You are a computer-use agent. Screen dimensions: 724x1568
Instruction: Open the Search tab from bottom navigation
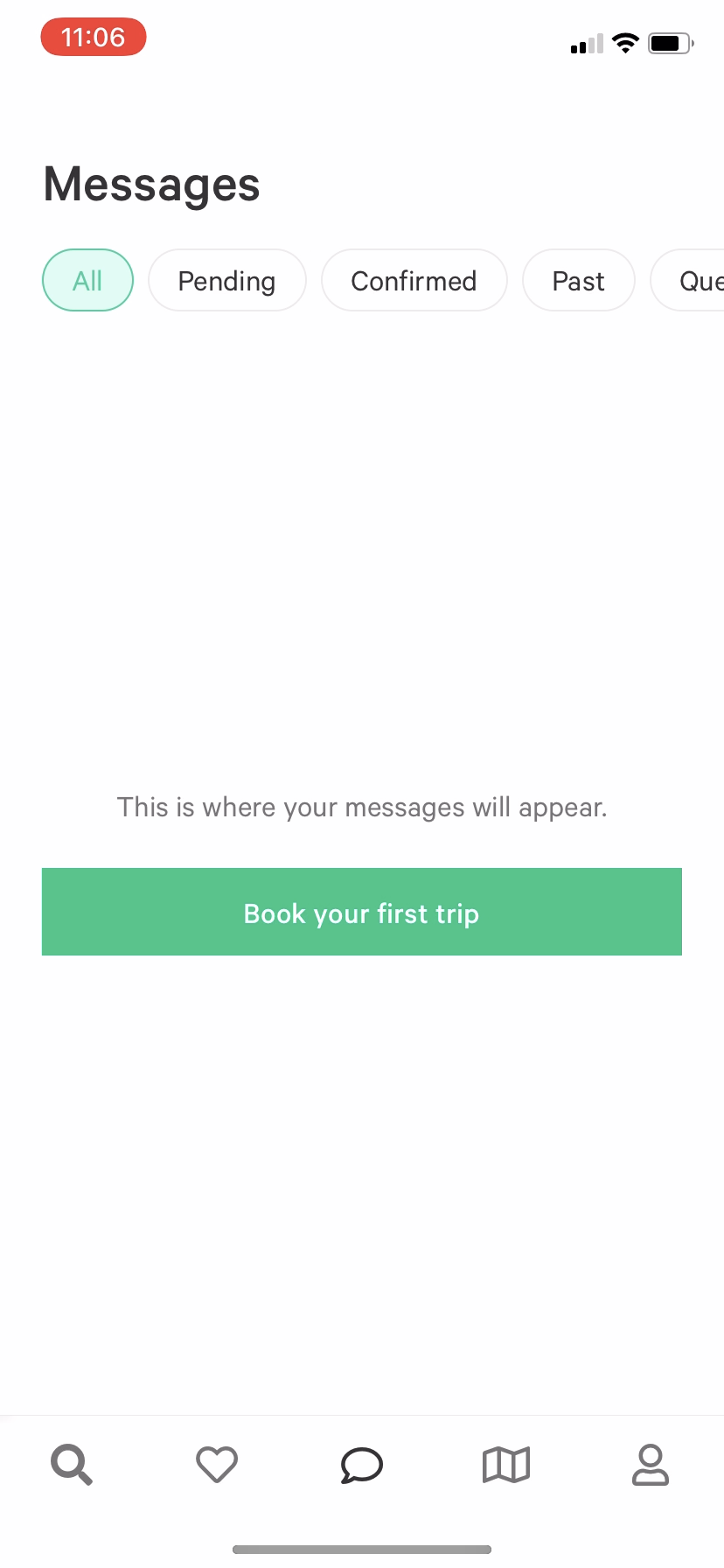(x=72, y=1465)
